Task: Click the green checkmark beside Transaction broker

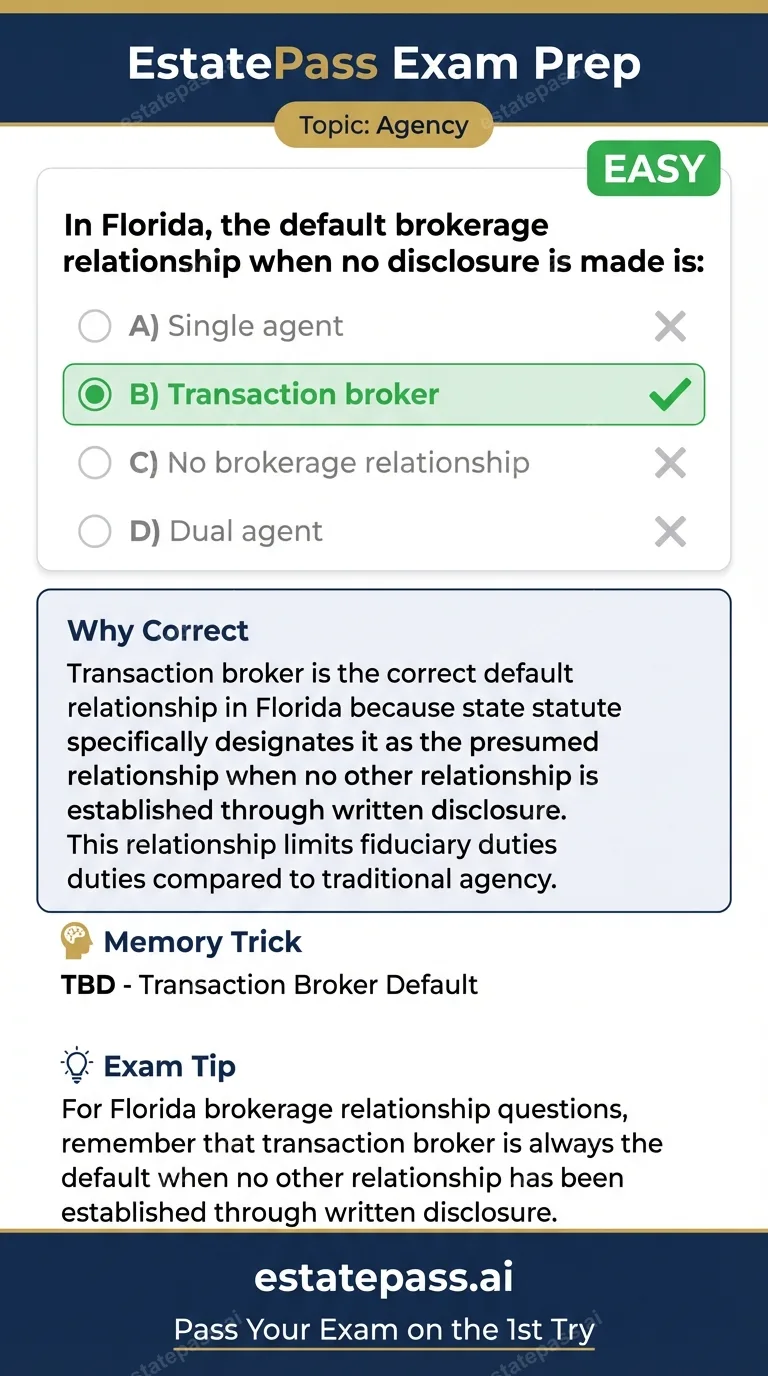Action: tap(670, 394)
